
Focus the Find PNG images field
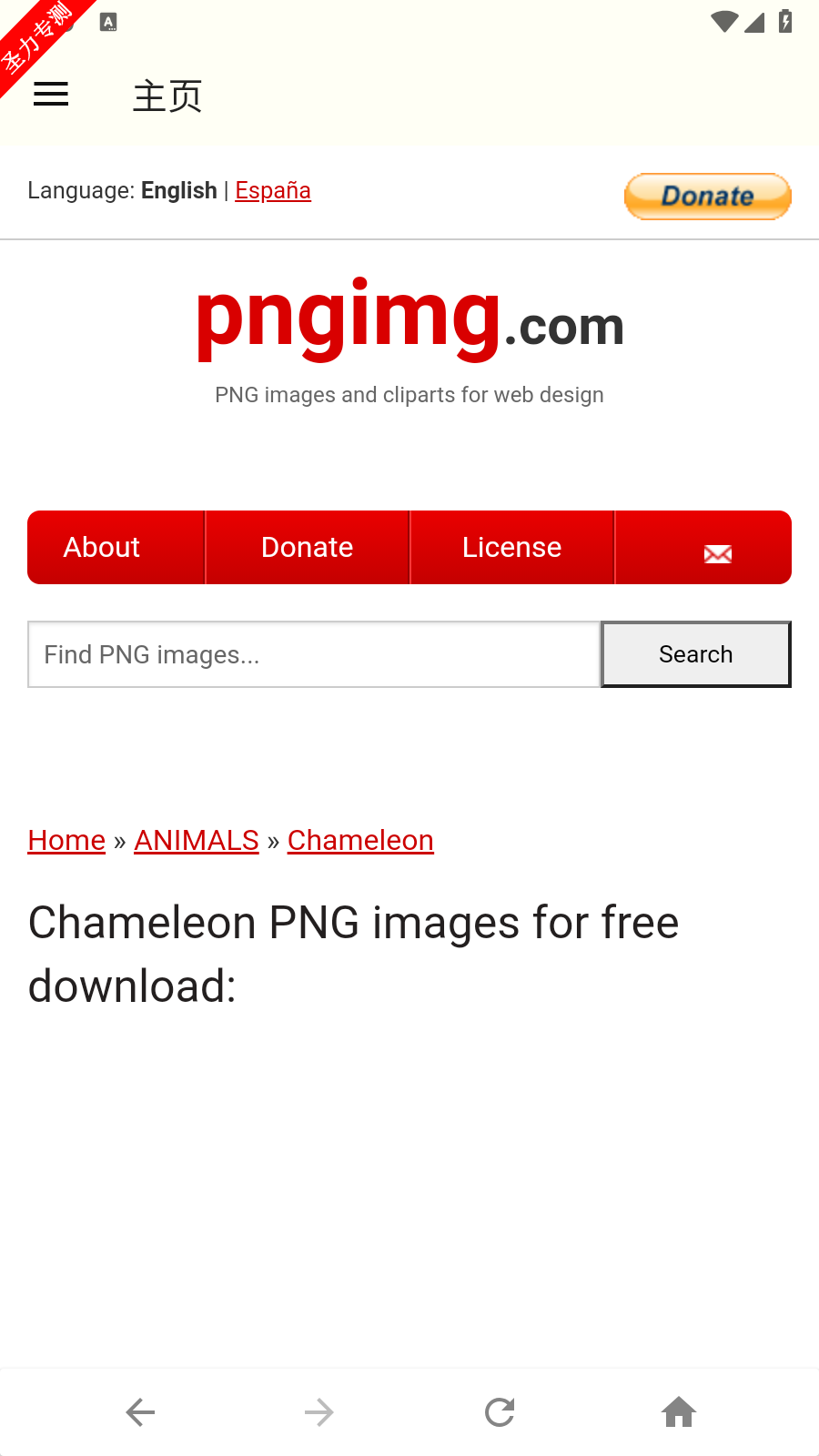(x=314, y=654)
